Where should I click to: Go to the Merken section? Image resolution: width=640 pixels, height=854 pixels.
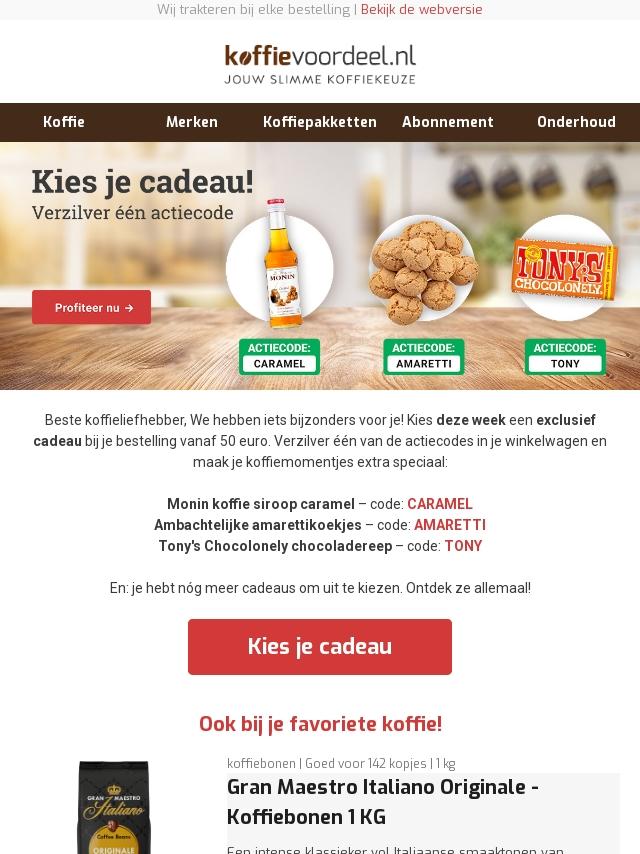coord(192,122)
